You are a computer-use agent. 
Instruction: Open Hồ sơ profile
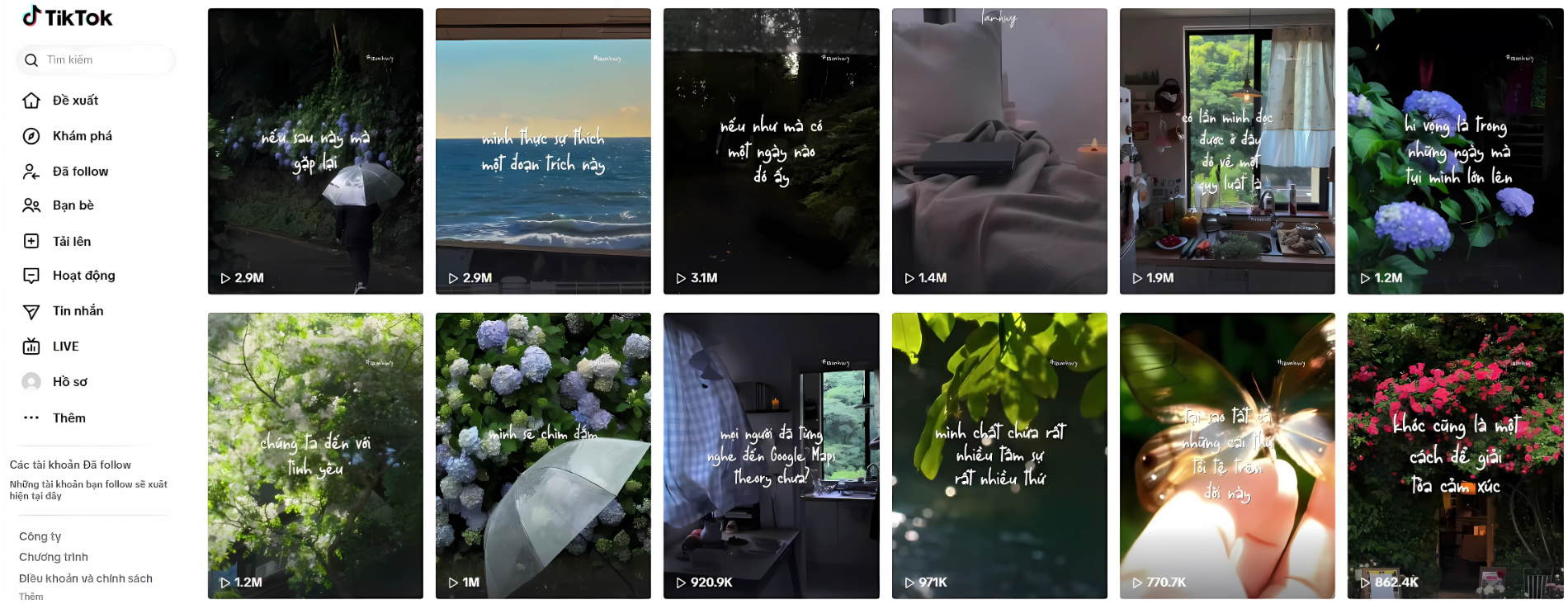click(68, 382)
